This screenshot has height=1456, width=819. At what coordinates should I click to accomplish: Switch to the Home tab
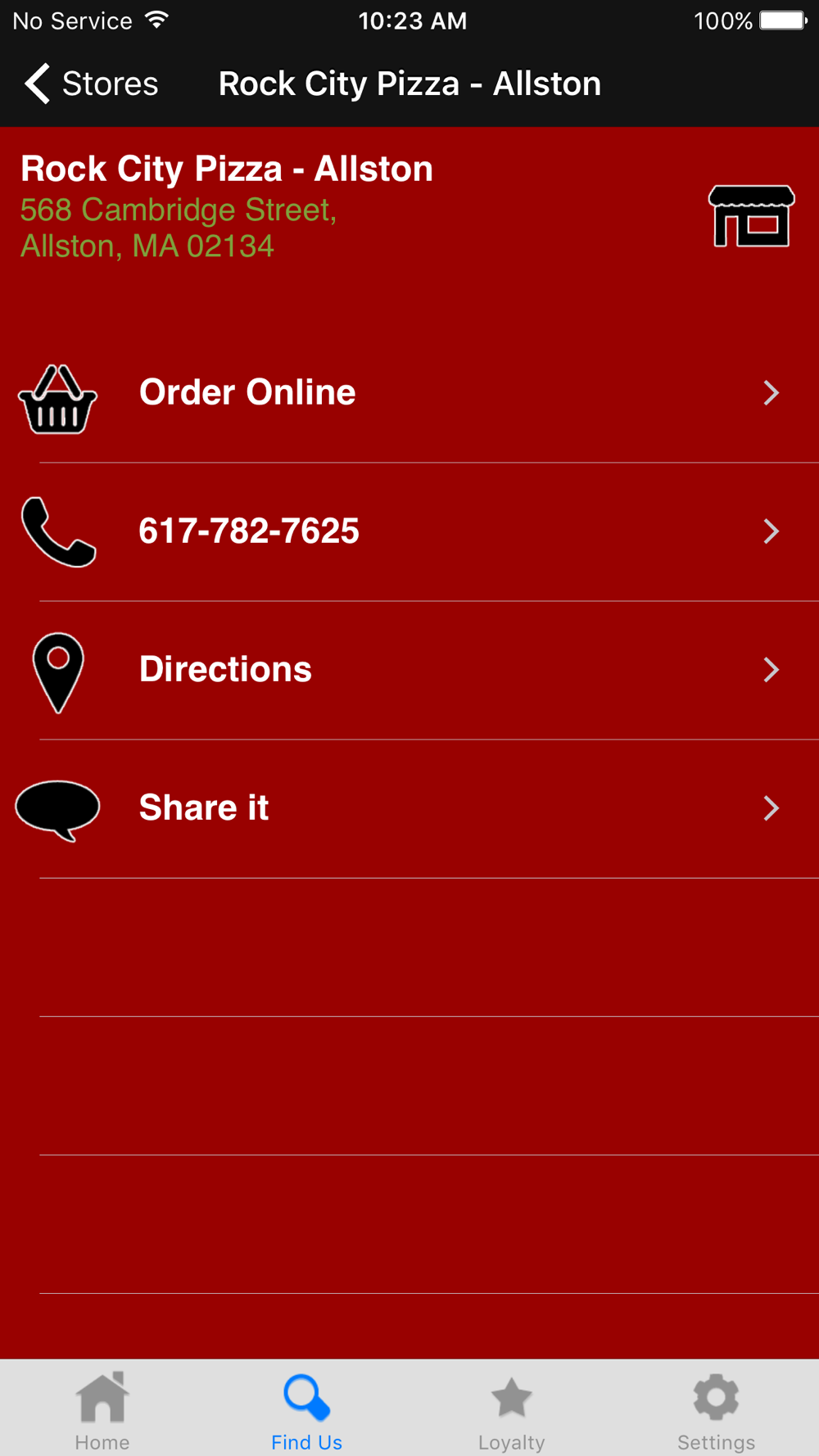[102, 1410]
